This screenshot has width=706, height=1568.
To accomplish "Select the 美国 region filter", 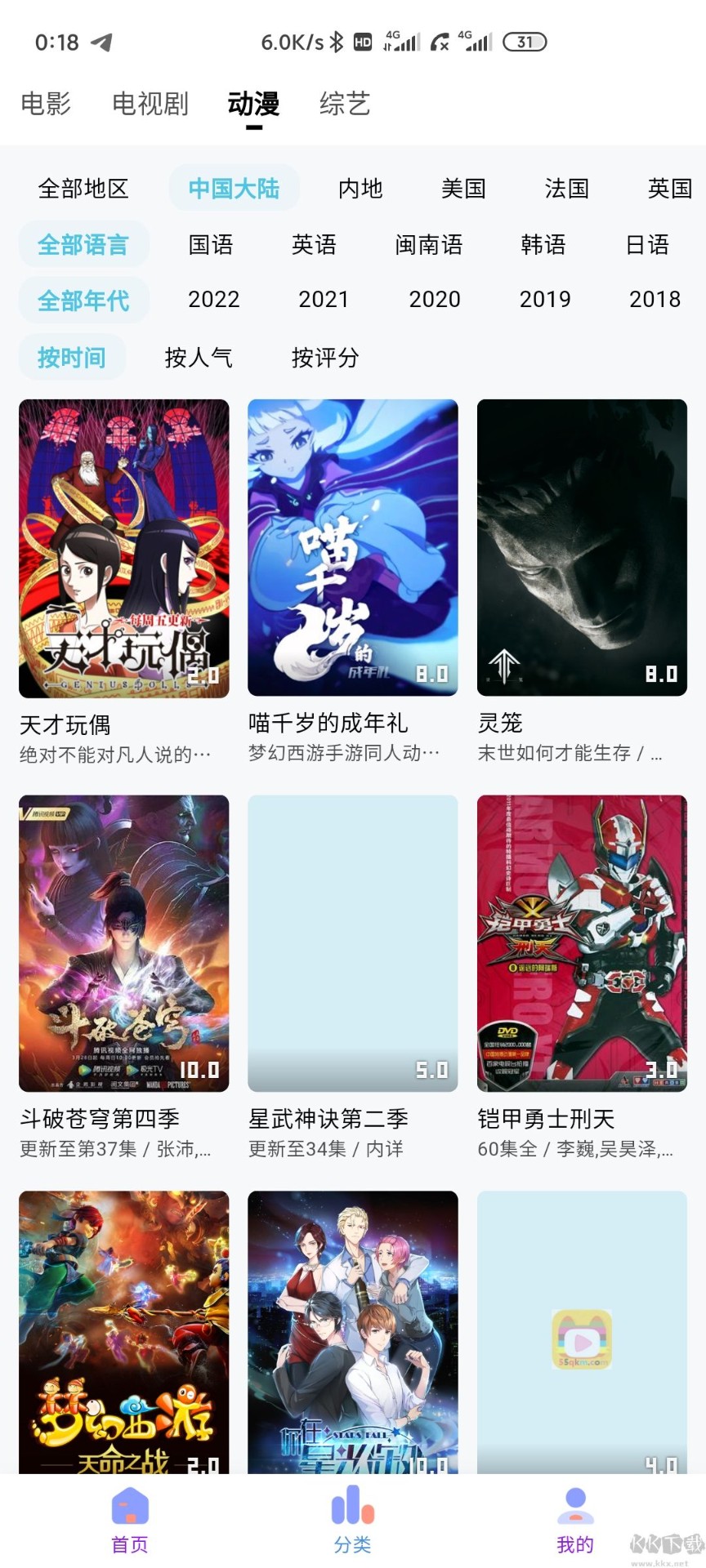I will [x=463, y=189].
